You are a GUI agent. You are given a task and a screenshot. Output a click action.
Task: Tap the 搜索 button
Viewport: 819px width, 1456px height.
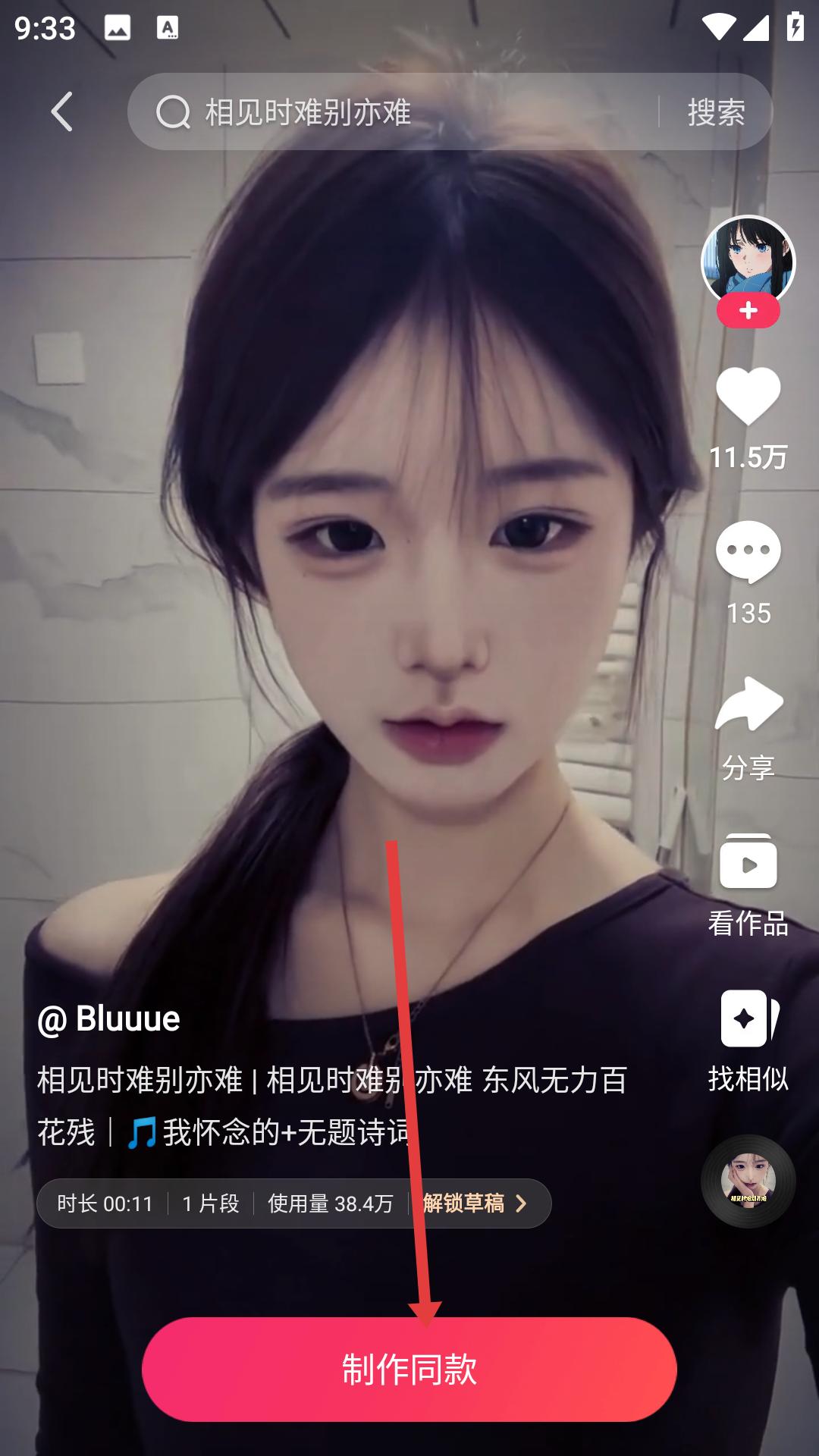716,112
